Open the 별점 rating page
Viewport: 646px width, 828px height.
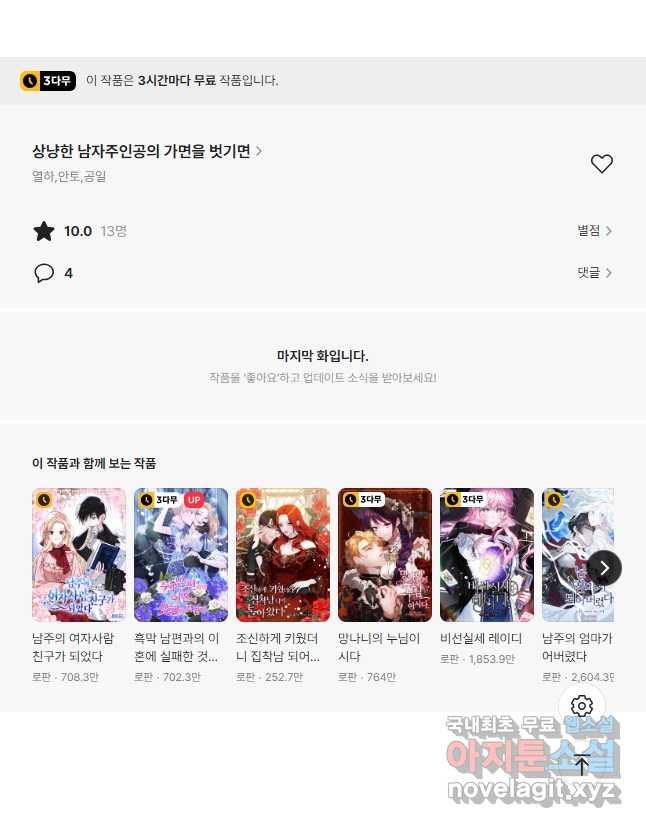pos(594,231)
